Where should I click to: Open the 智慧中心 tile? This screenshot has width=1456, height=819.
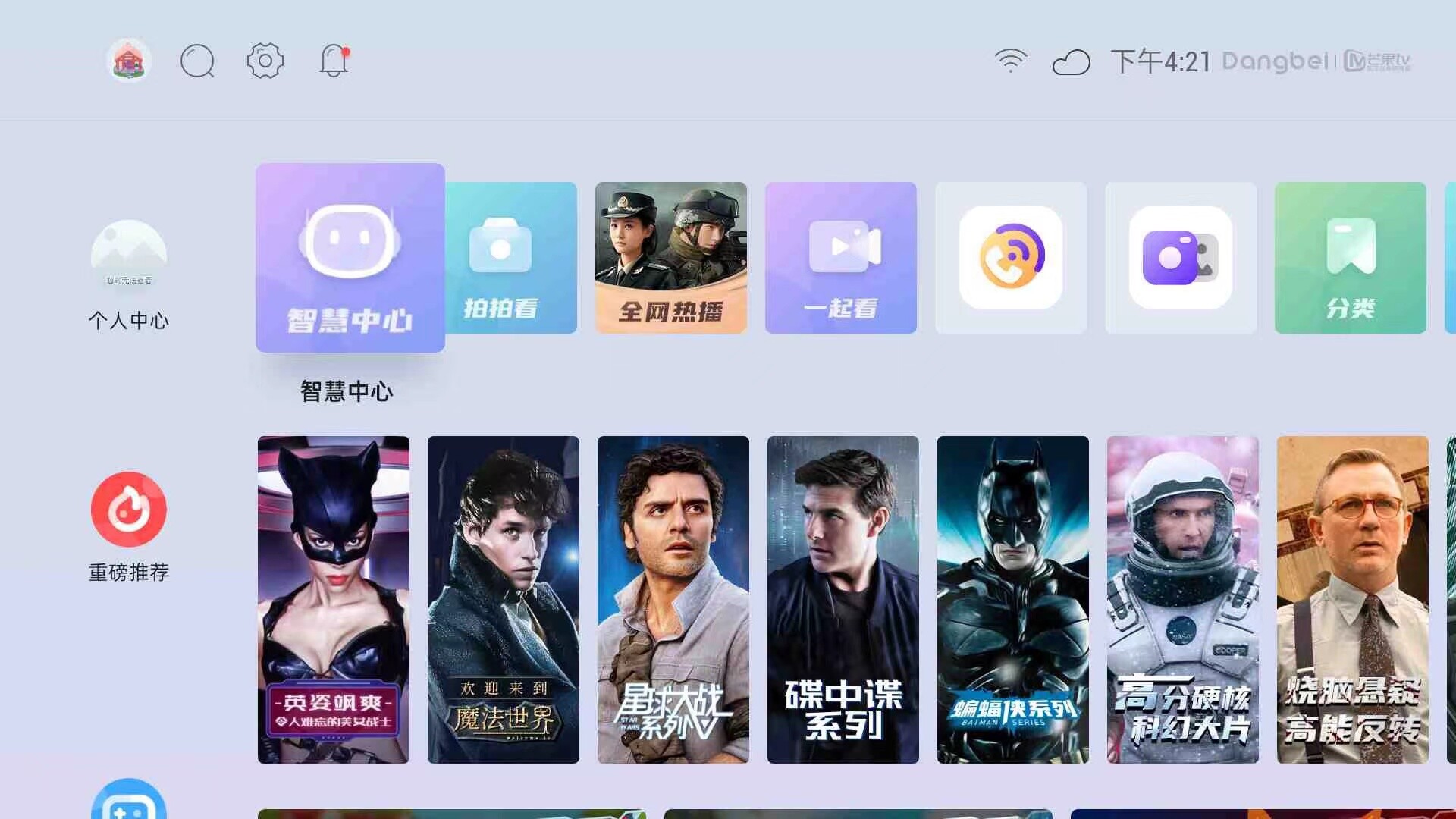[x=350, y=258]
